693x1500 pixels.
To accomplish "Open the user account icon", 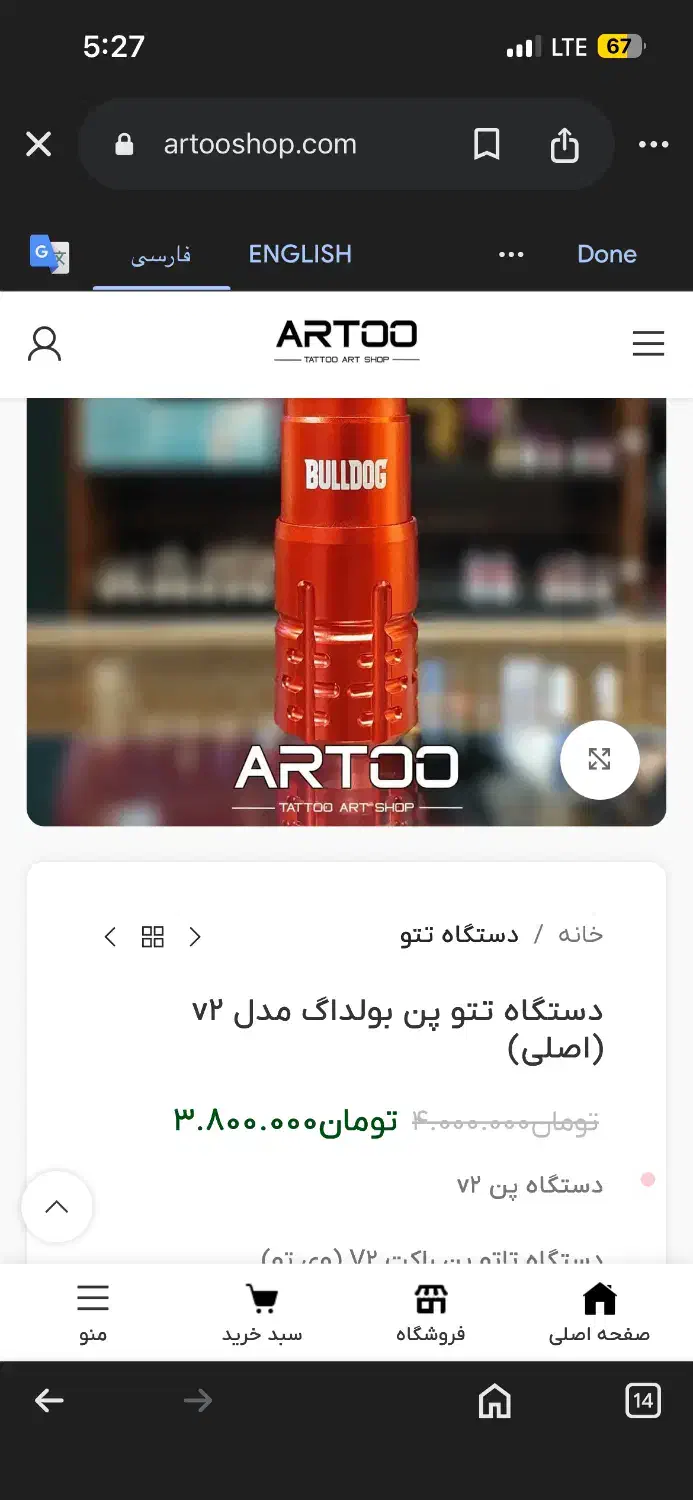I will [x=44, y=344].
